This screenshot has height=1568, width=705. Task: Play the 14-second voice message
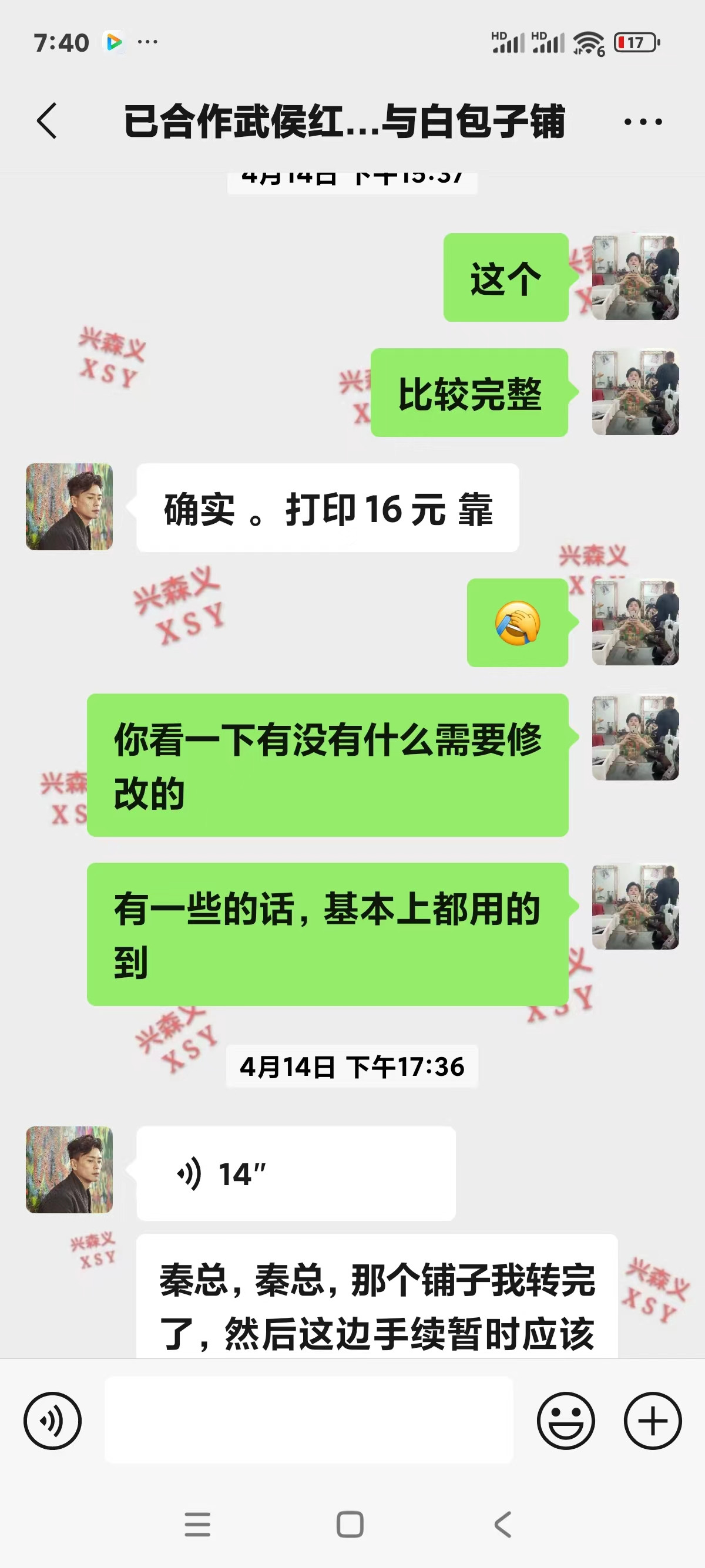(x=296, y=1173)
